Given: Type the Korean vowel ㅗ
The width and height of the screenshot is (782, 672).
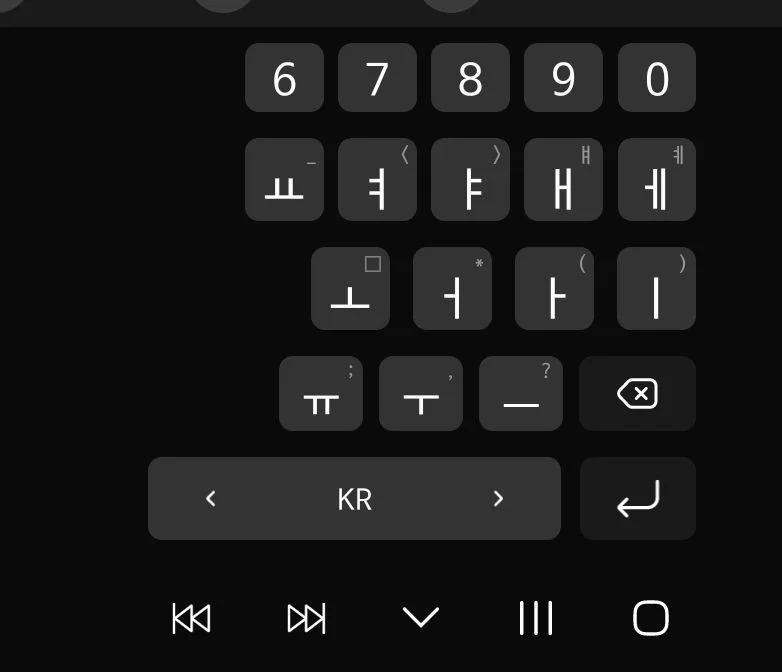Looking at the screenshot, I should (x=350, y=289).
